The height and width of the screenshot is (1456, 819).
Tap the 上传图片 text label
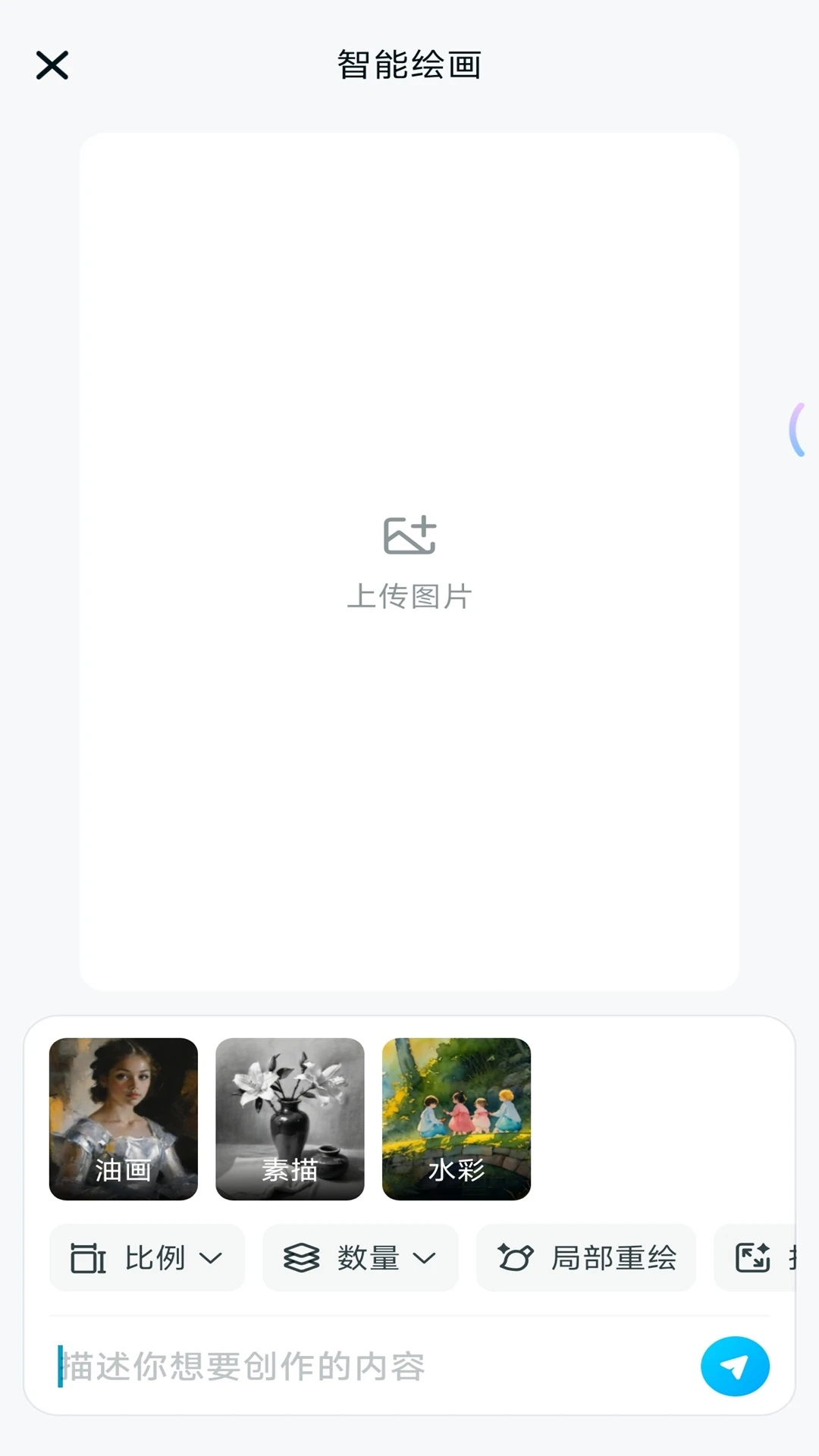click(x=409, y=598)
